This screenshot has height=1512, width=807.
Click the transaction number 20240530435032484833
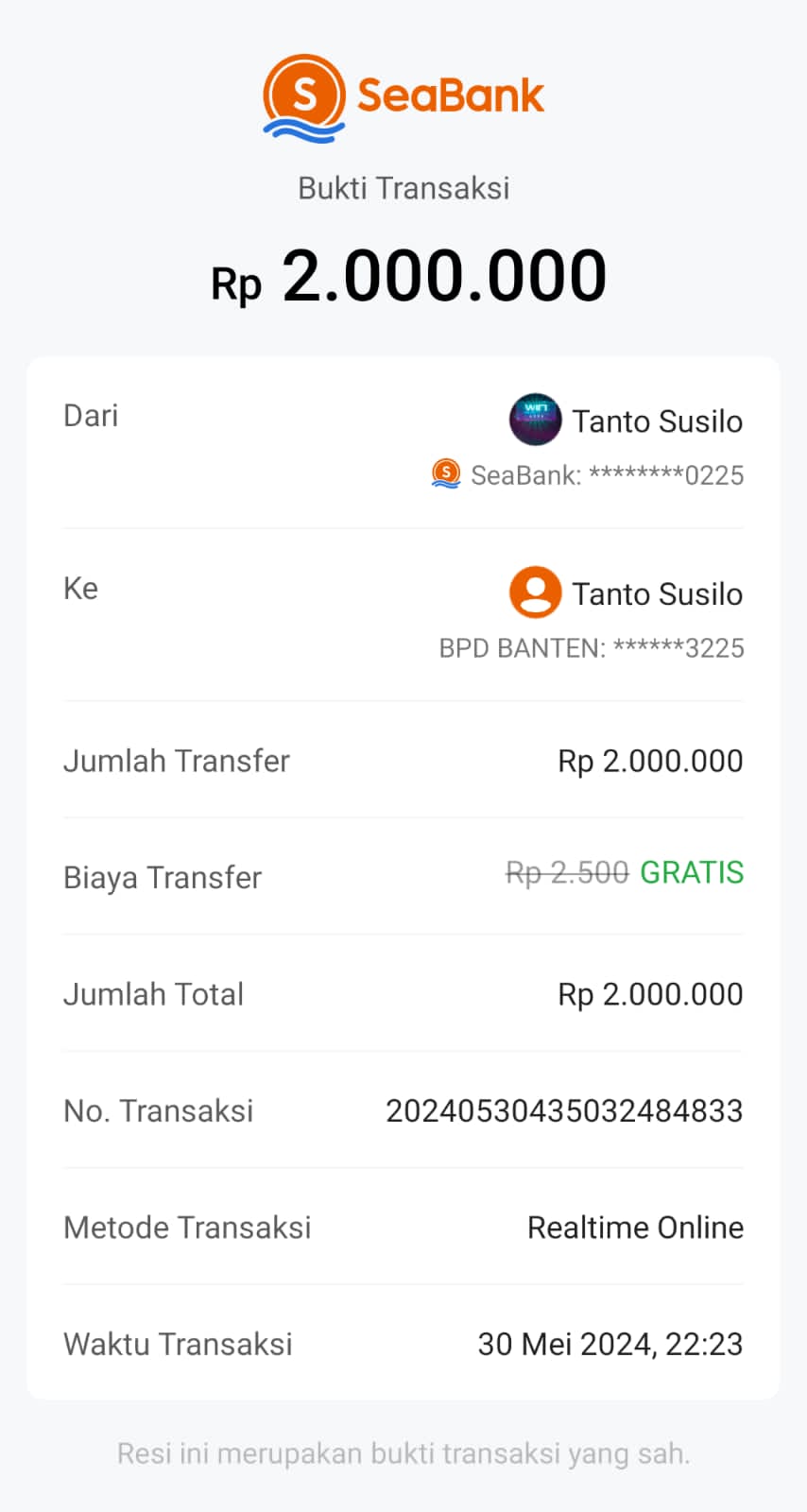564,1110
